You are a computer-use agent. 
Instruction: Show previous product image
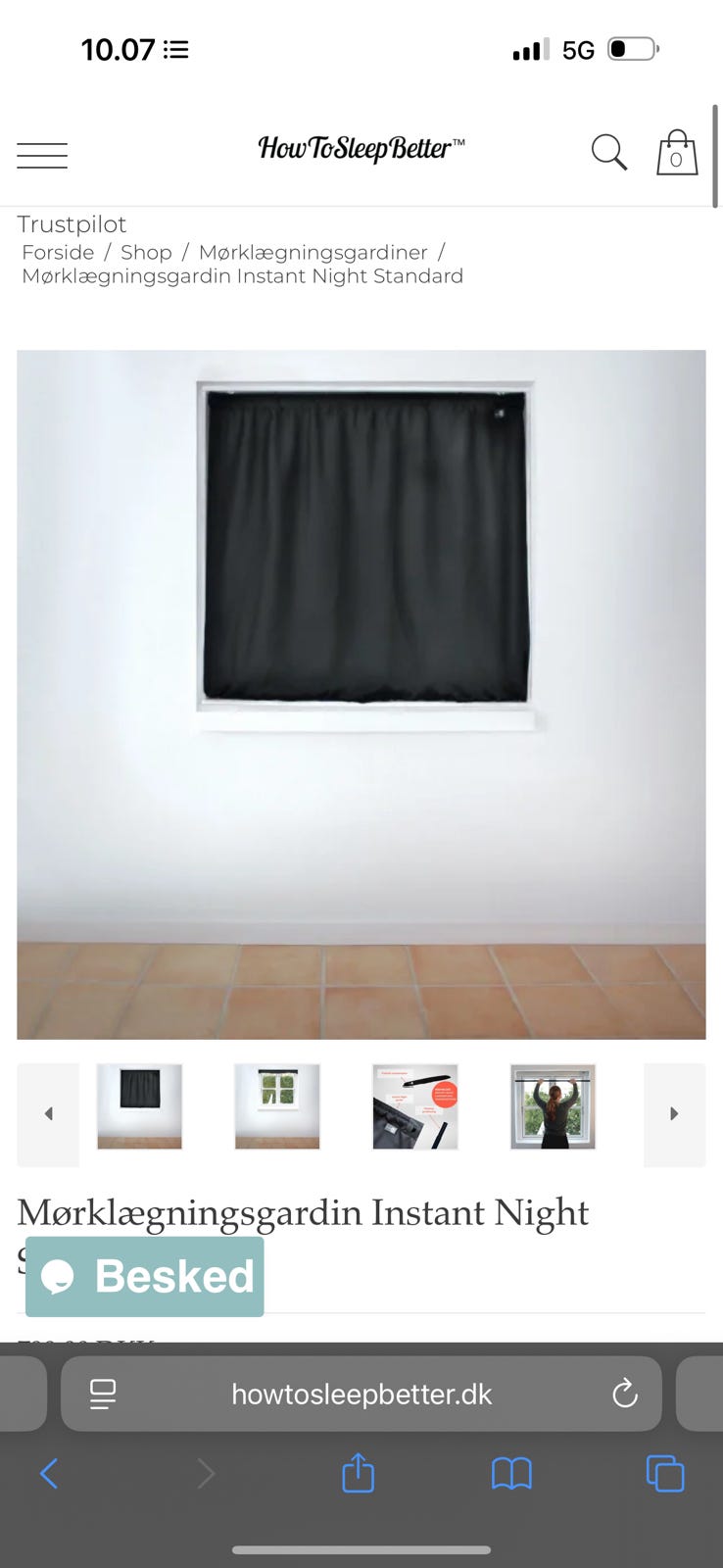pos(48,1113)
